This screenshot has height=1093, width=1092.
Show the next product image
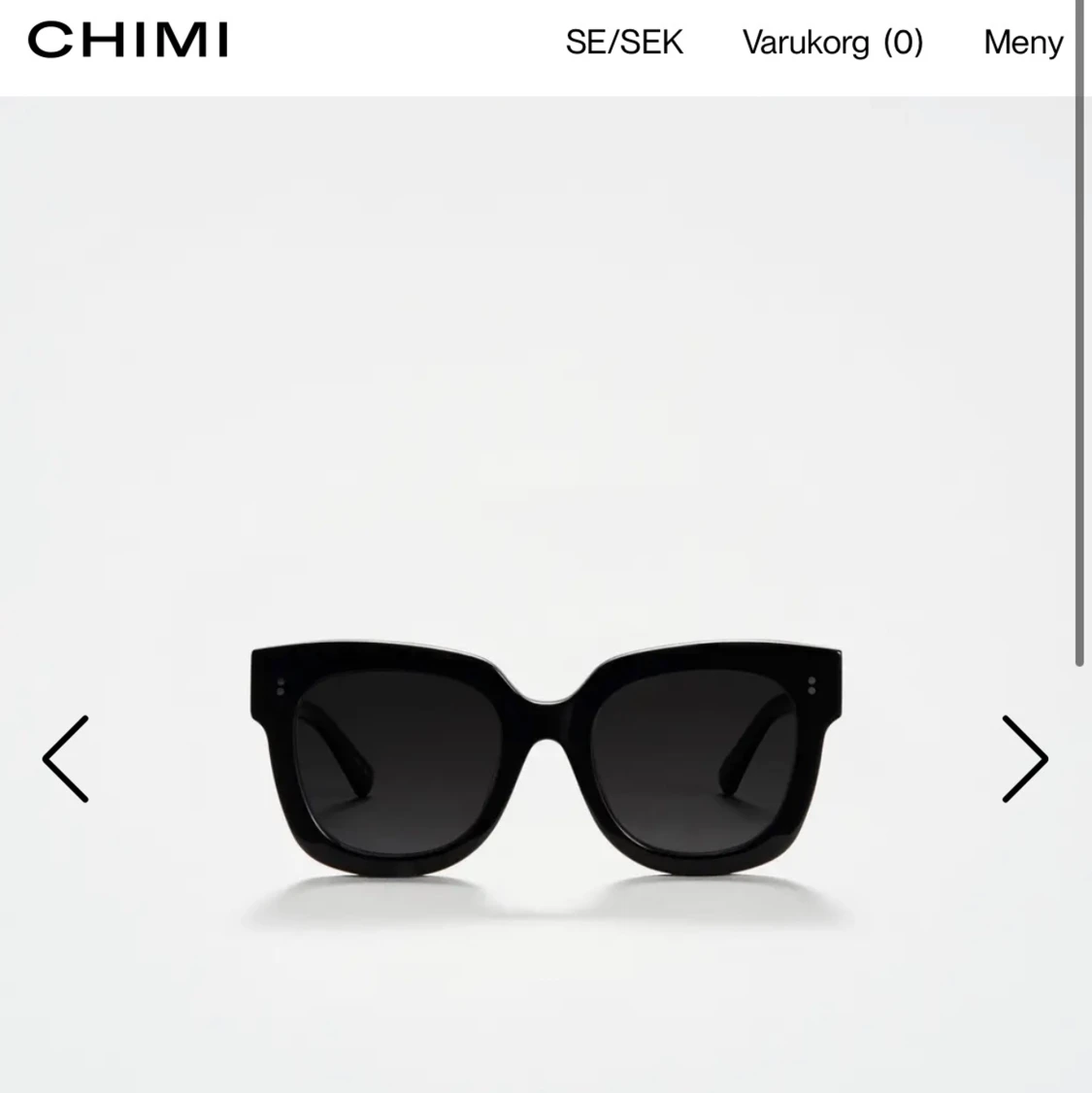pos(1024,759)
